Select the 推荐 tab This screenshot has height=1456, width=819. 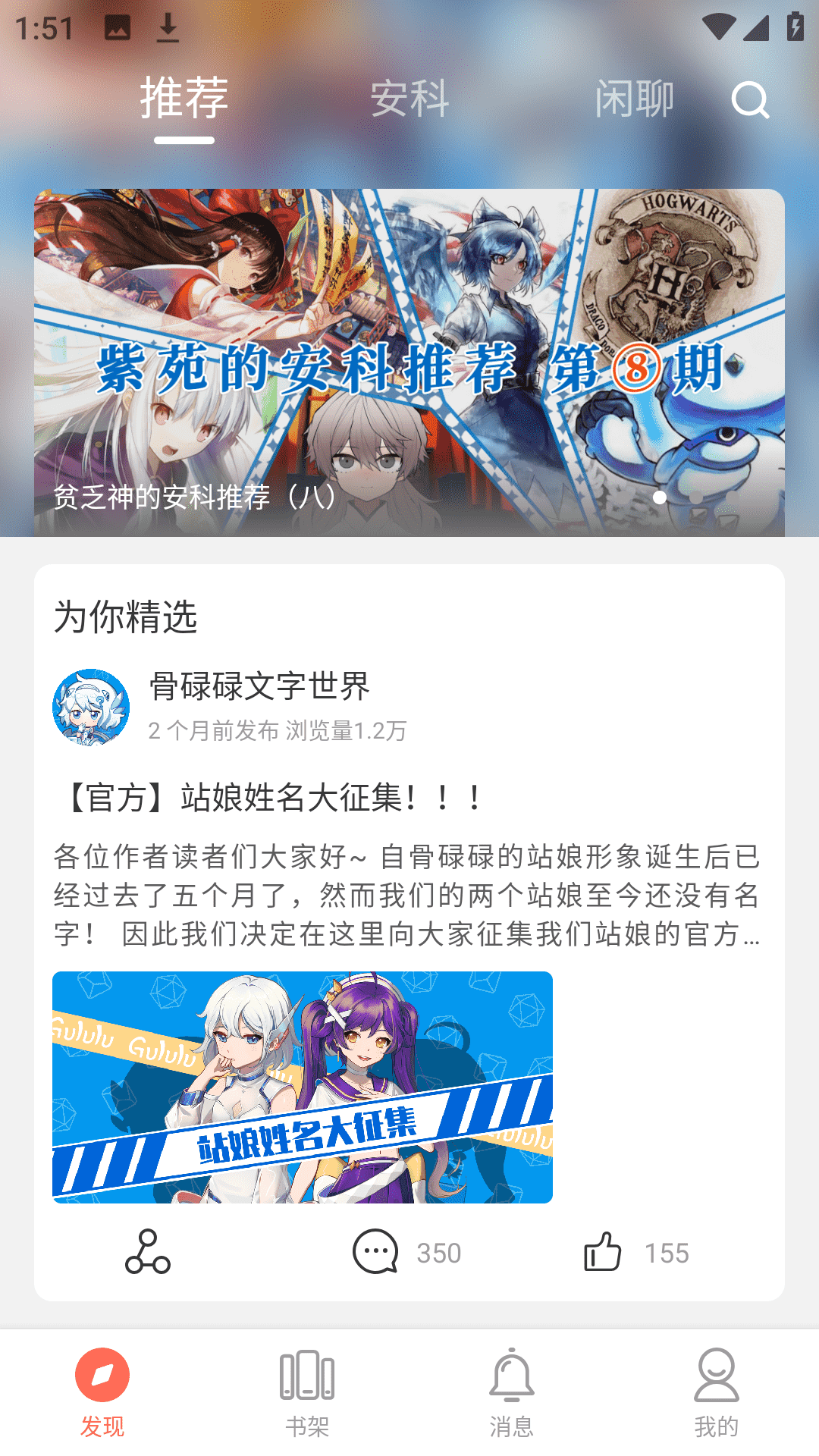coord(184,99)
